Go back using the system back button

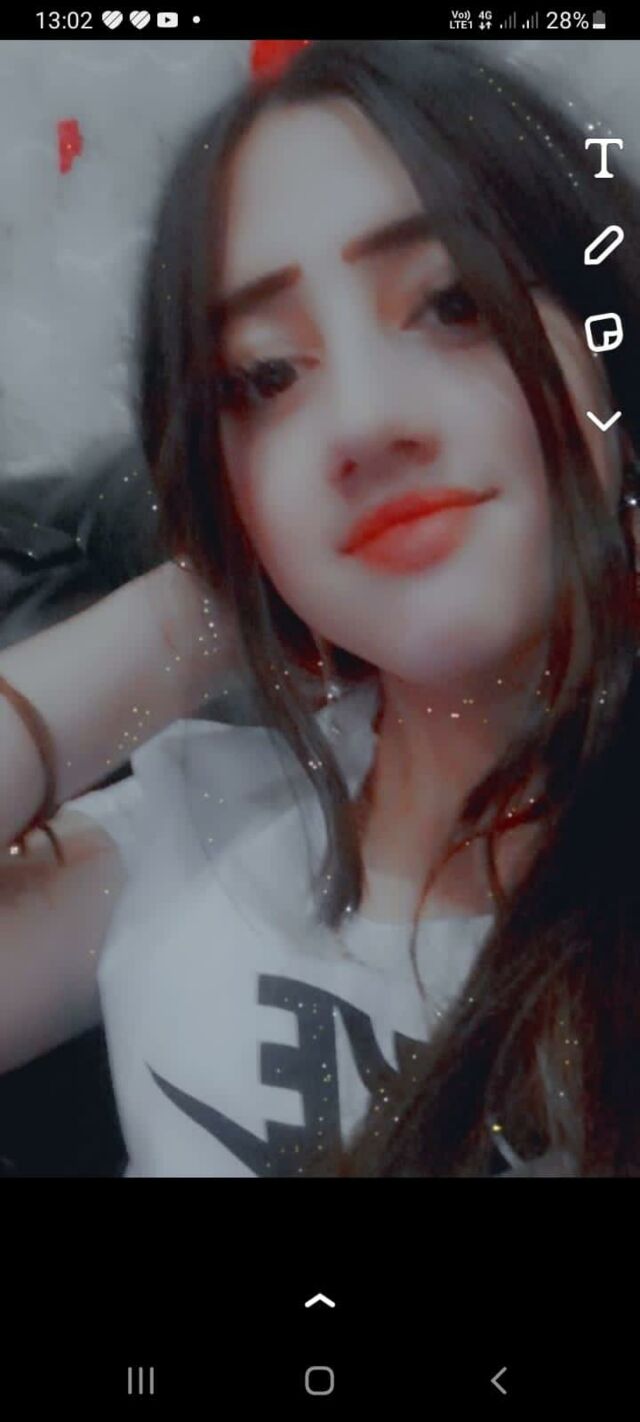pos(499,1381)
